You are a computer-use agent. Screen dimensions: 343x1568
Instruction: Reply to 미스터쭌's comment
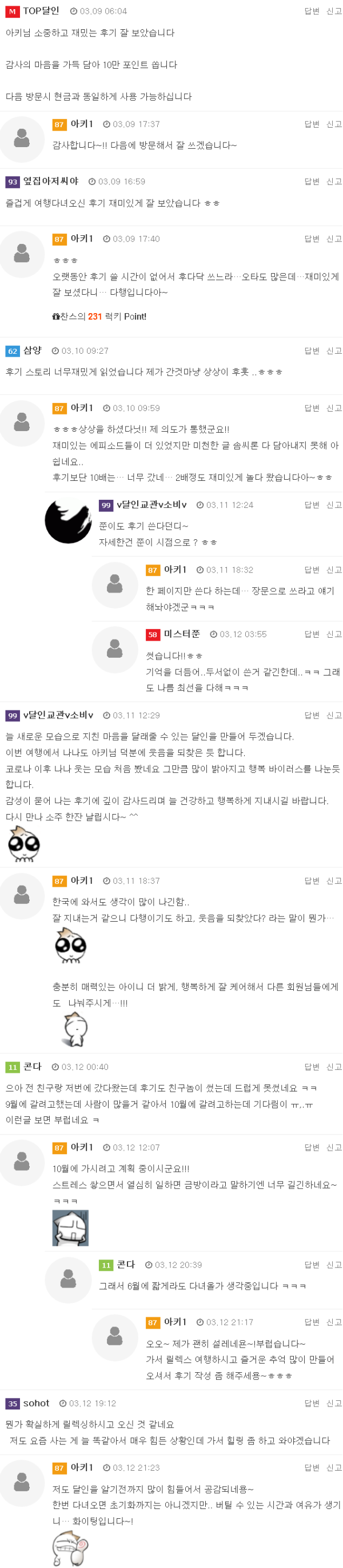coord(312,634)
